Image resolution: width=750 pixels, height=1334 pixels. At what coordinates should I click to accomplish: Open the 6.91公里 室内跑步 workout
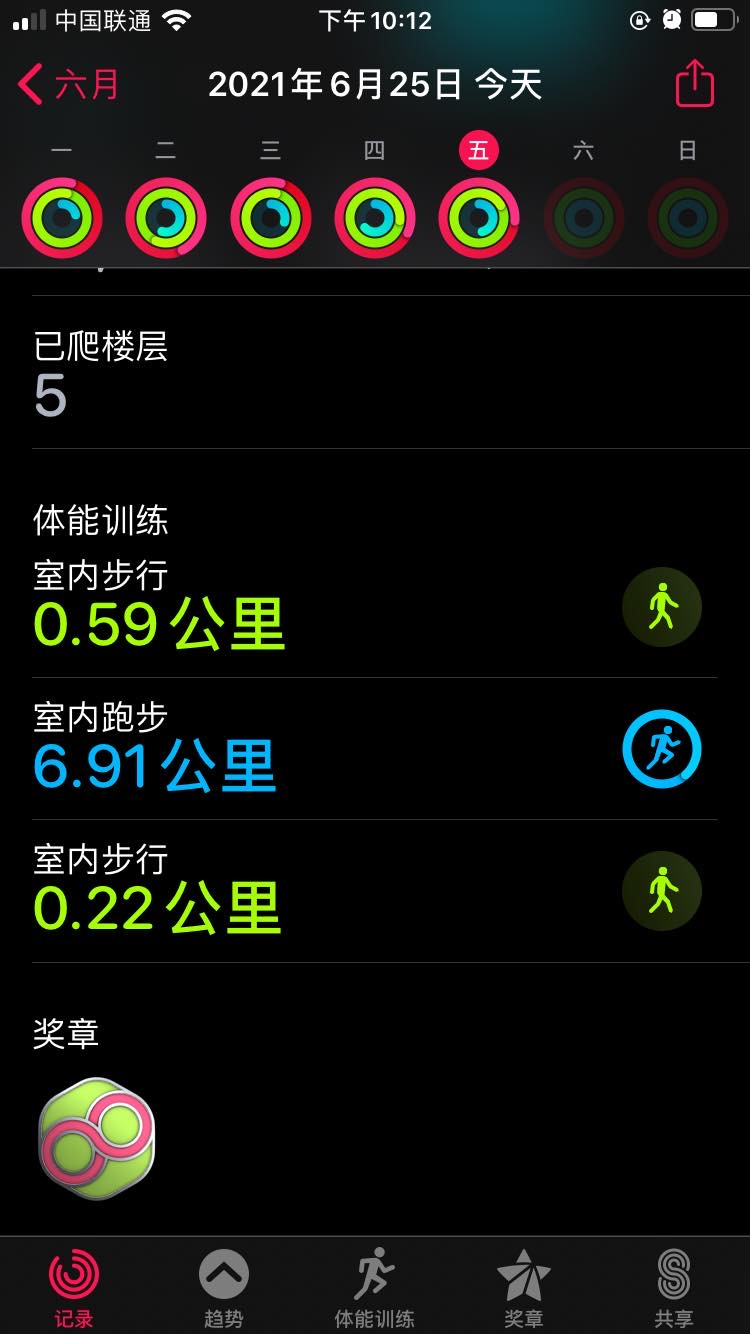pos(374,748)
